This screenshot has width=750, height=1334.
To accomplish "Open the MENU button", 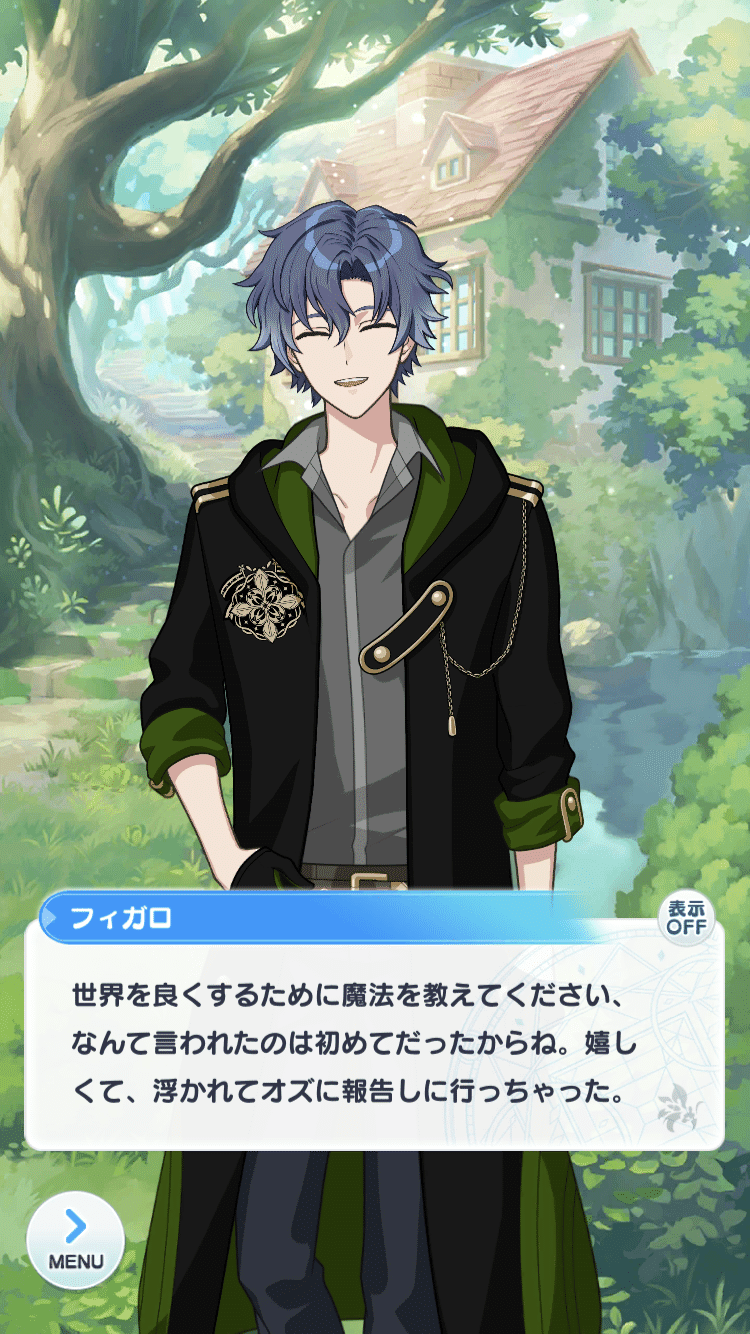I will click(x=76, y=1239).
